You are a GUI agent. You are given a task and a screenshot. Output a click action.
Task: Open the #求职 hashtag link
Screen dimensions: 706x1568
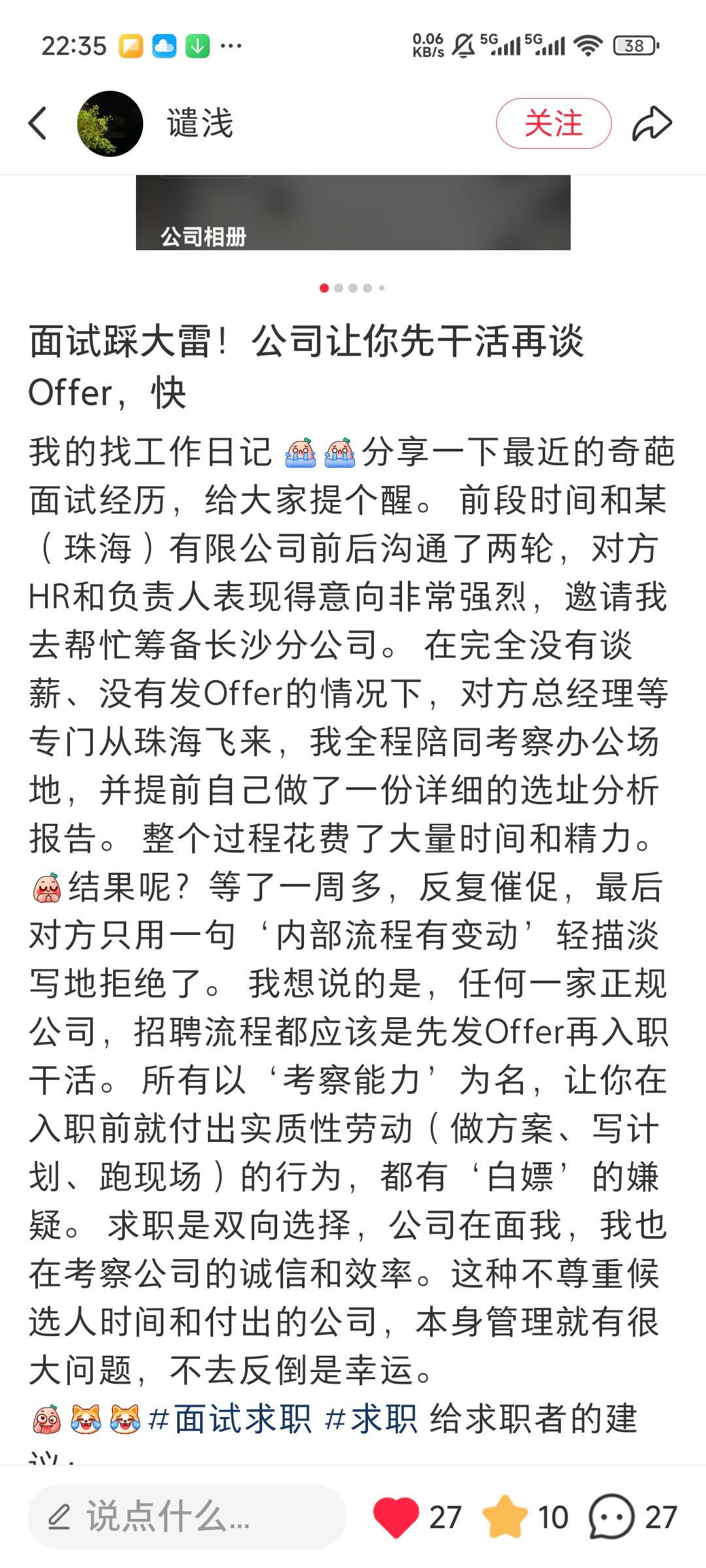[x=371, y=1419]
